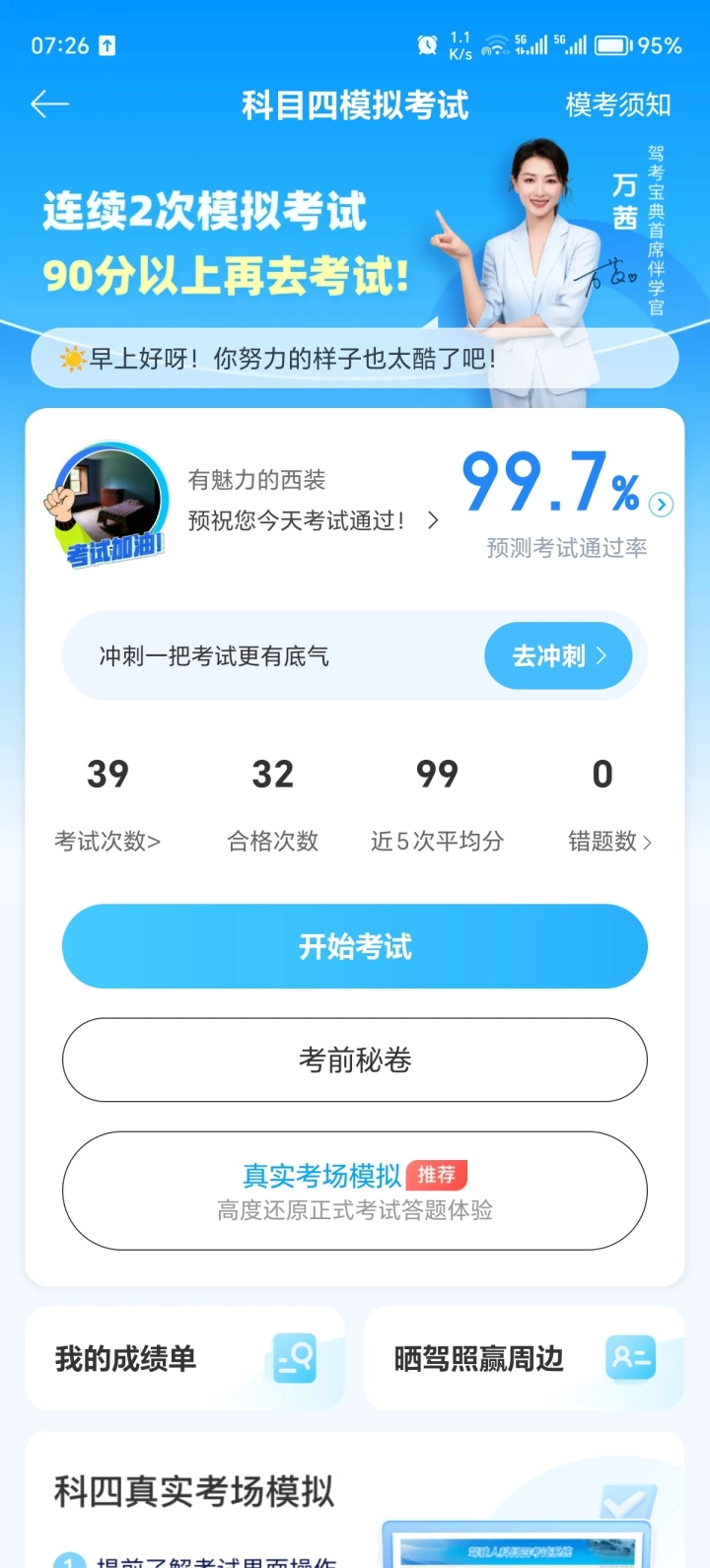Tap the 去冲刺 sprint button
The width and height of the screenshot is (710, 1568).
pyautogui.click(x=558, y=656)
